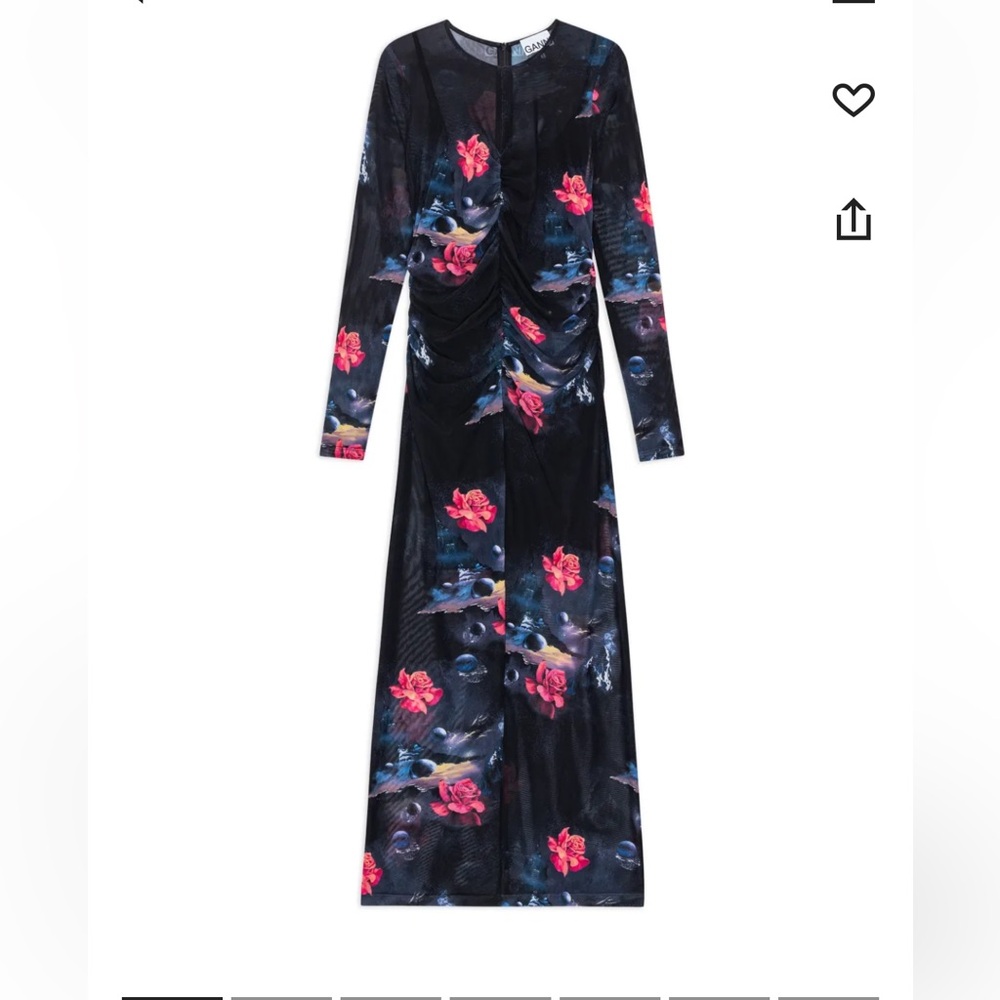Screen dimensions: 1000x1000
Task: Open the floral dress image full screen
Action: click(x=500, y=470)
